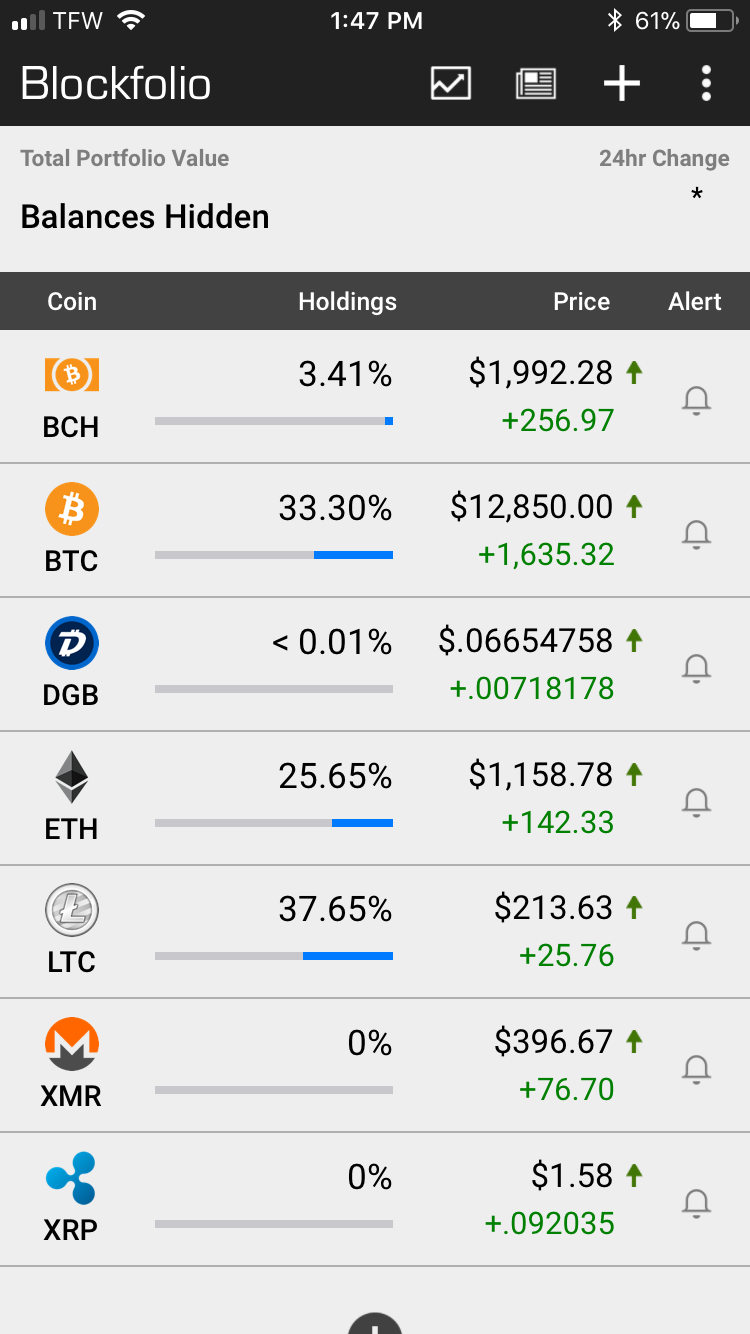Open the BCH coin row
Screen dimensions: 750x1334
click(x=375, y=397)
